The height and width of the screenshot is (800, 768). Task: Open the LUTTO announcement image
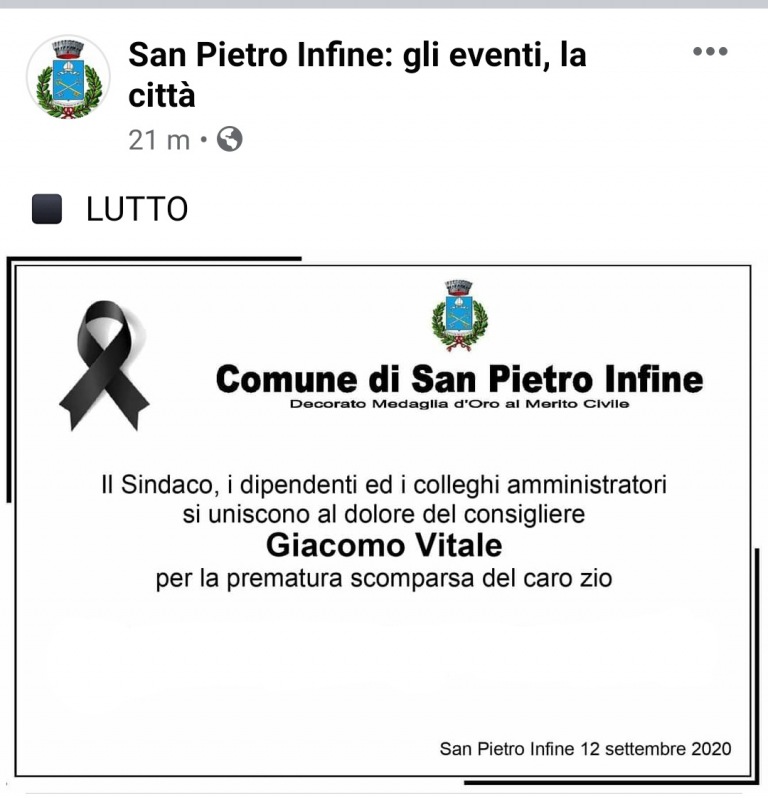384,520
